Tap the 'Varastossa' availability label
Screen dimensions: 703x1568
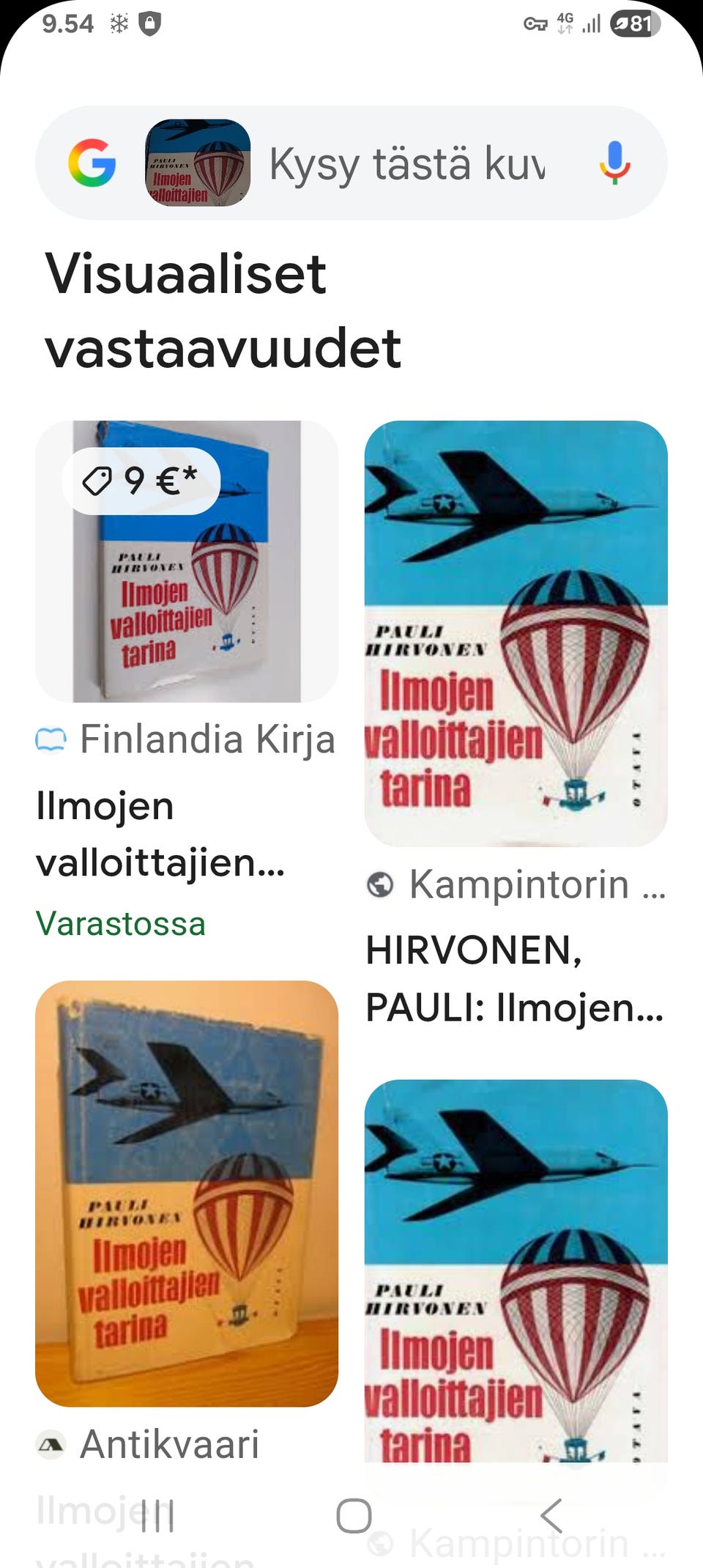(122, 923)
